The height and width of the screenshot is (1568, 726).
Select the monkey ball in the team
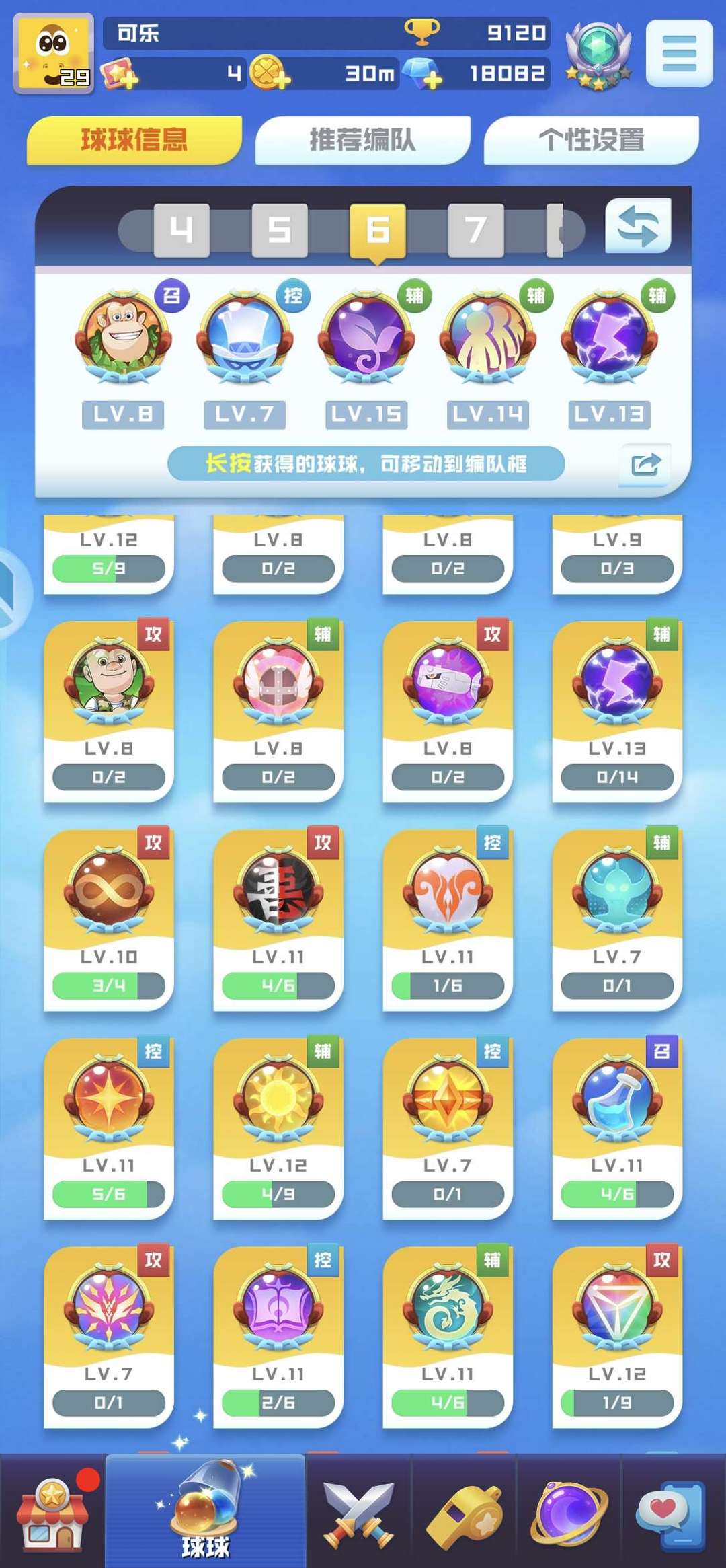(123, 337)
